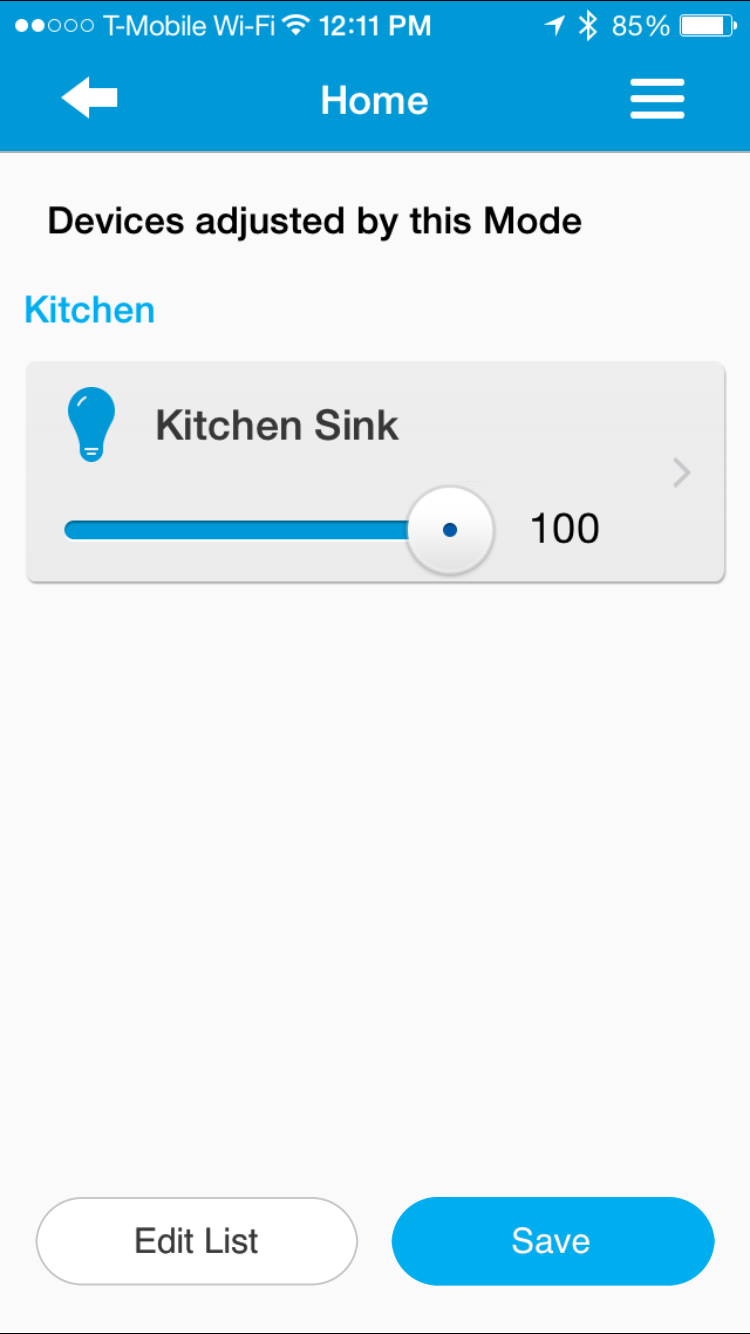This screenshot has width=750, height=1334.
Task: Toggle the Kitchen Sink light bulb icon
Action: click(x=91, y=425)
